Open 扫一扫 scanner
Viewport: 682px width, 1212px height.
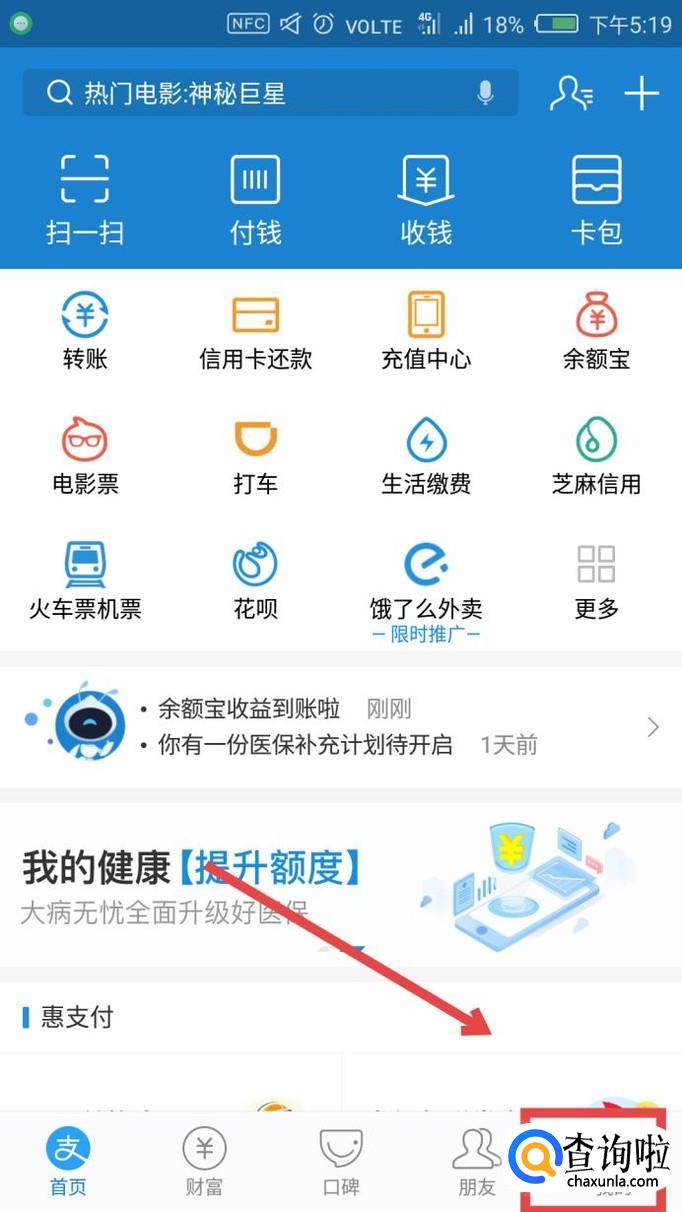coord(85,200)
